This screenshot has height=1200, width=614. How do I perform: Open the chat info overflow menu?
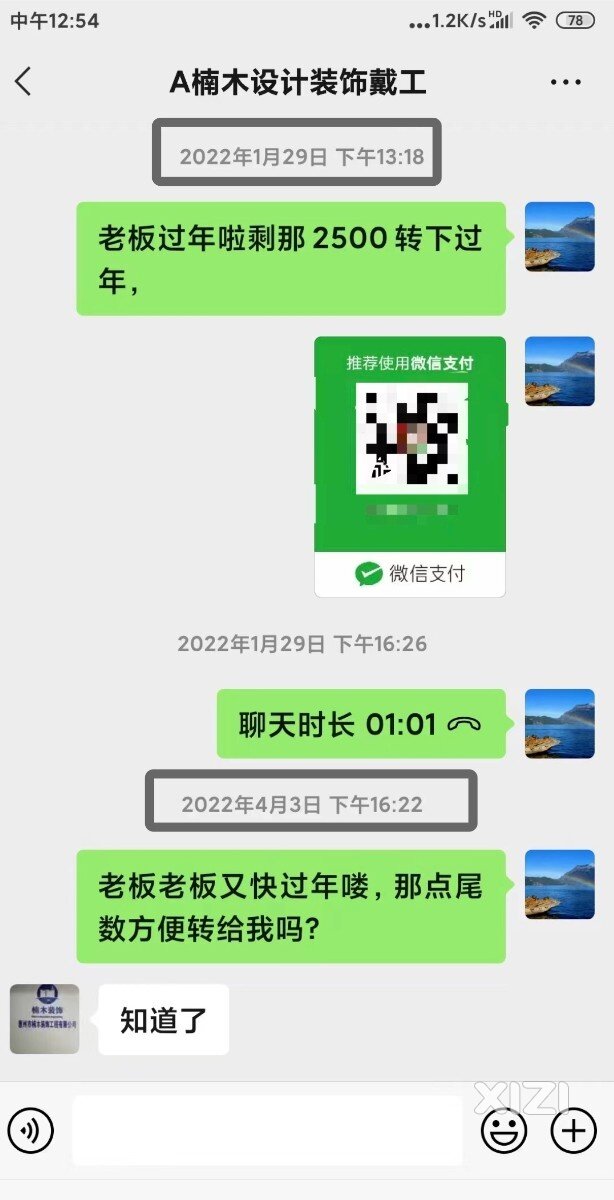(565, 83)
